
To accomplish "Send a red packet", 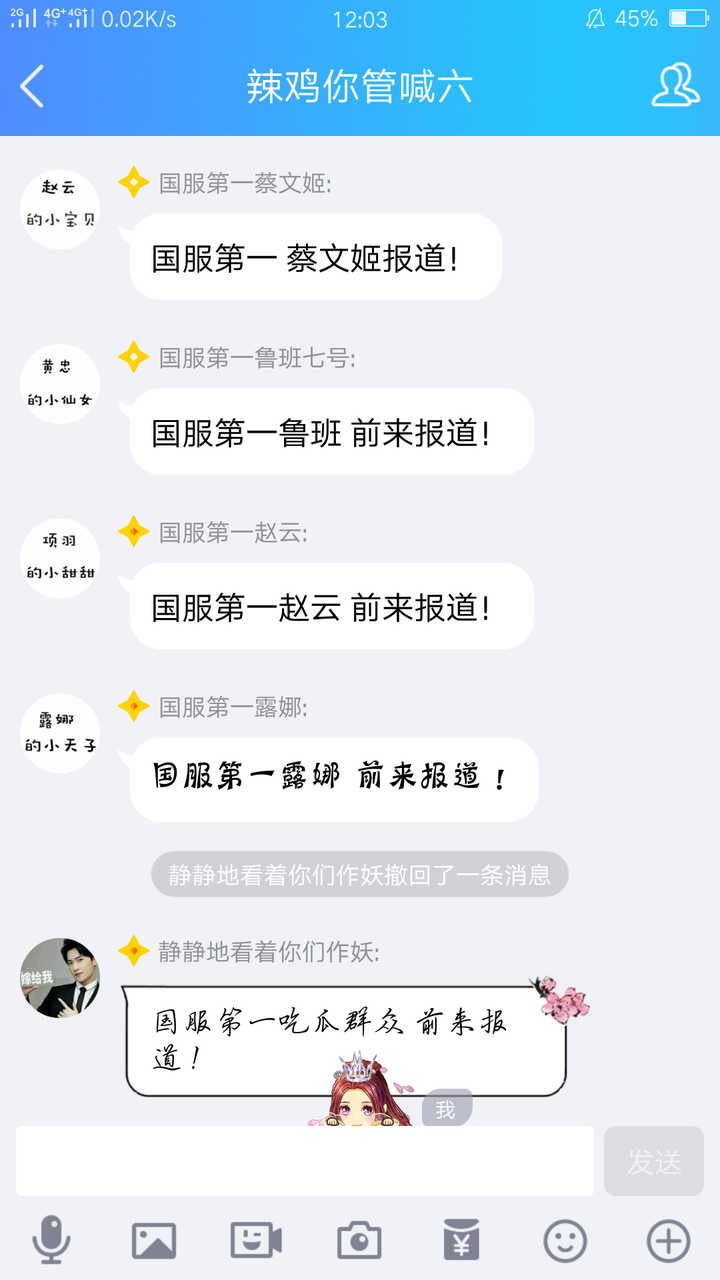I will click(x=462, y=1241).
